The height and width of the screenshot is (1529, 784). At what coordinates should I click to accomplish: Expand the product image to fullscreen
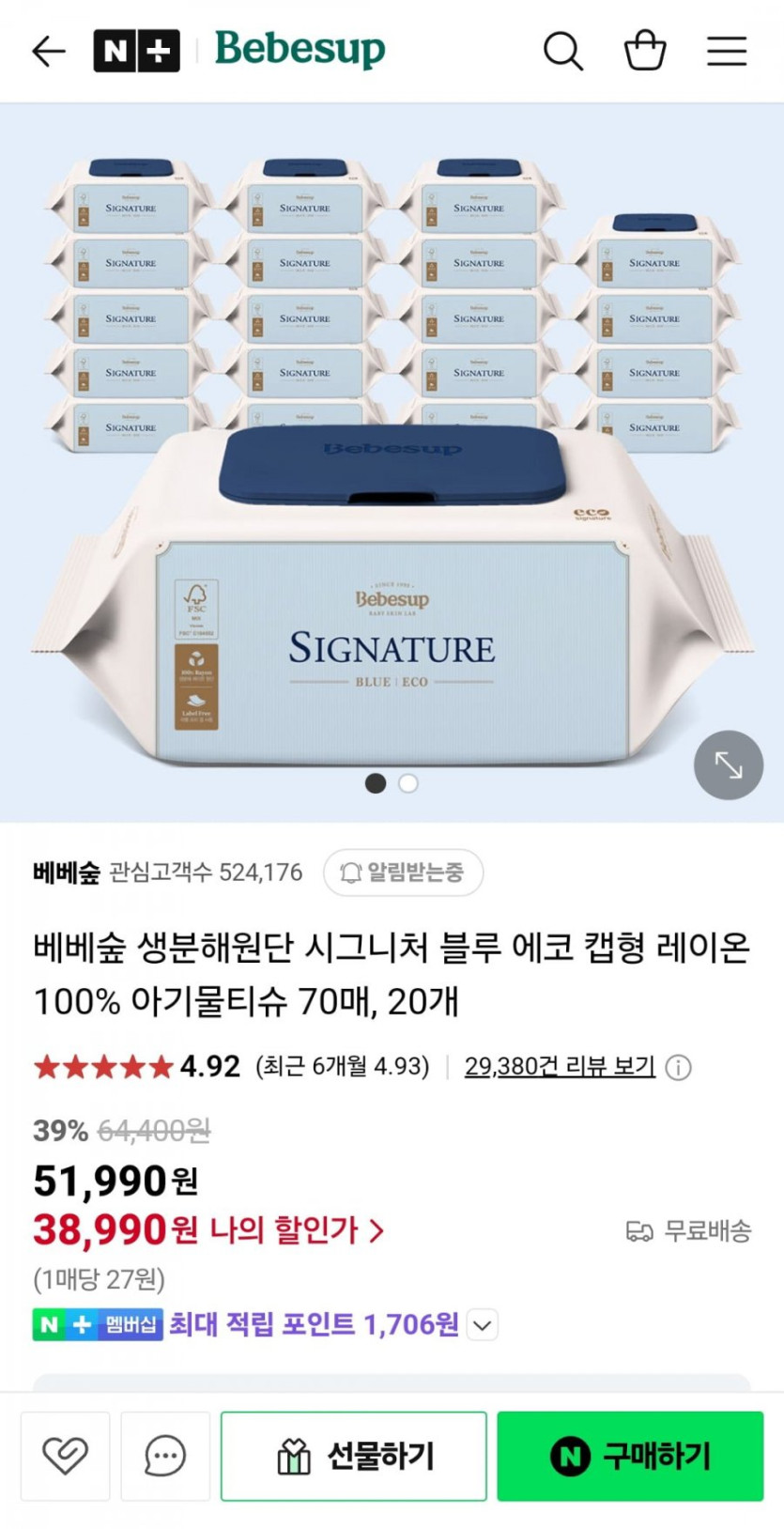[728, 765]
